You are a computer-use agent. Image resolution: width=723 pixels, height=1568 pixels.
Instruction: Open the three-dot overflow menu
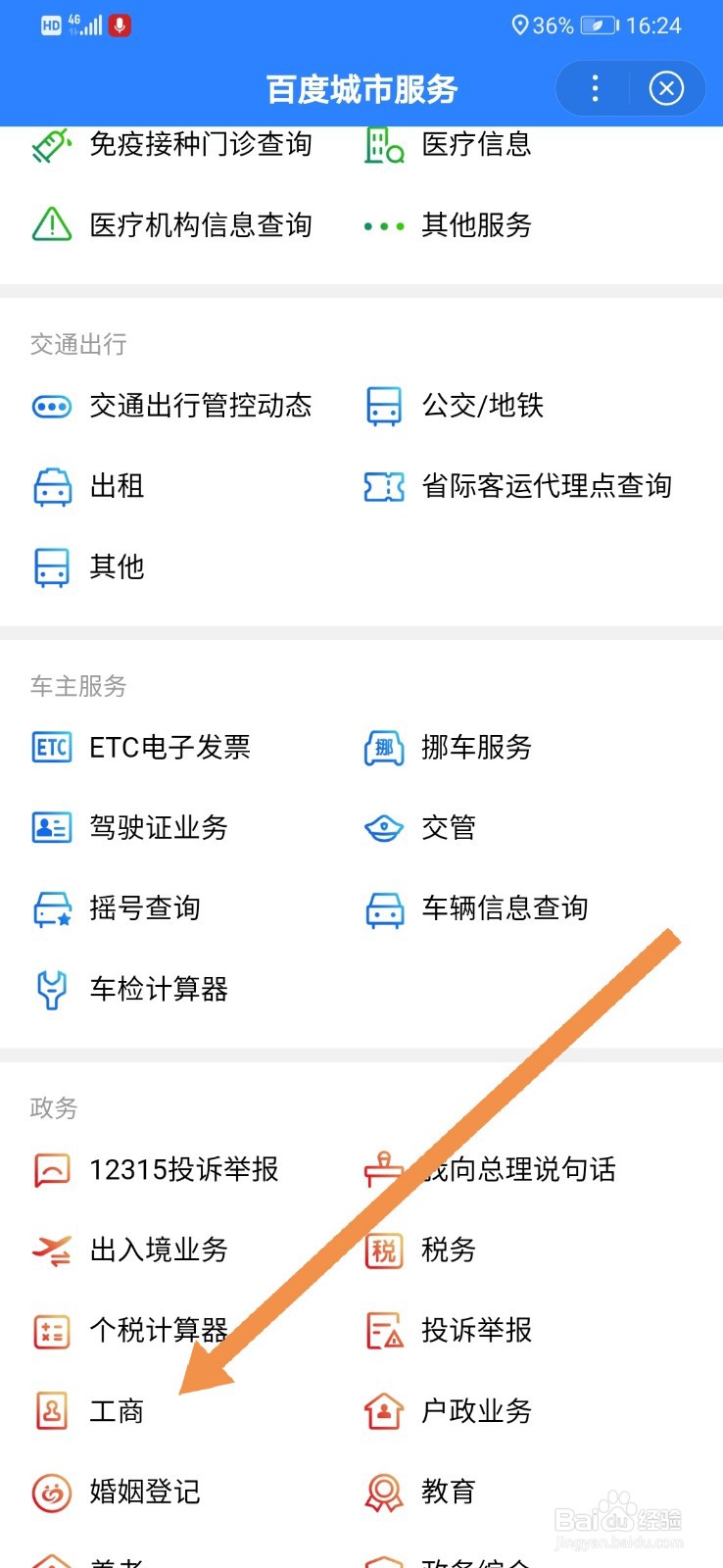click(595, 88)
